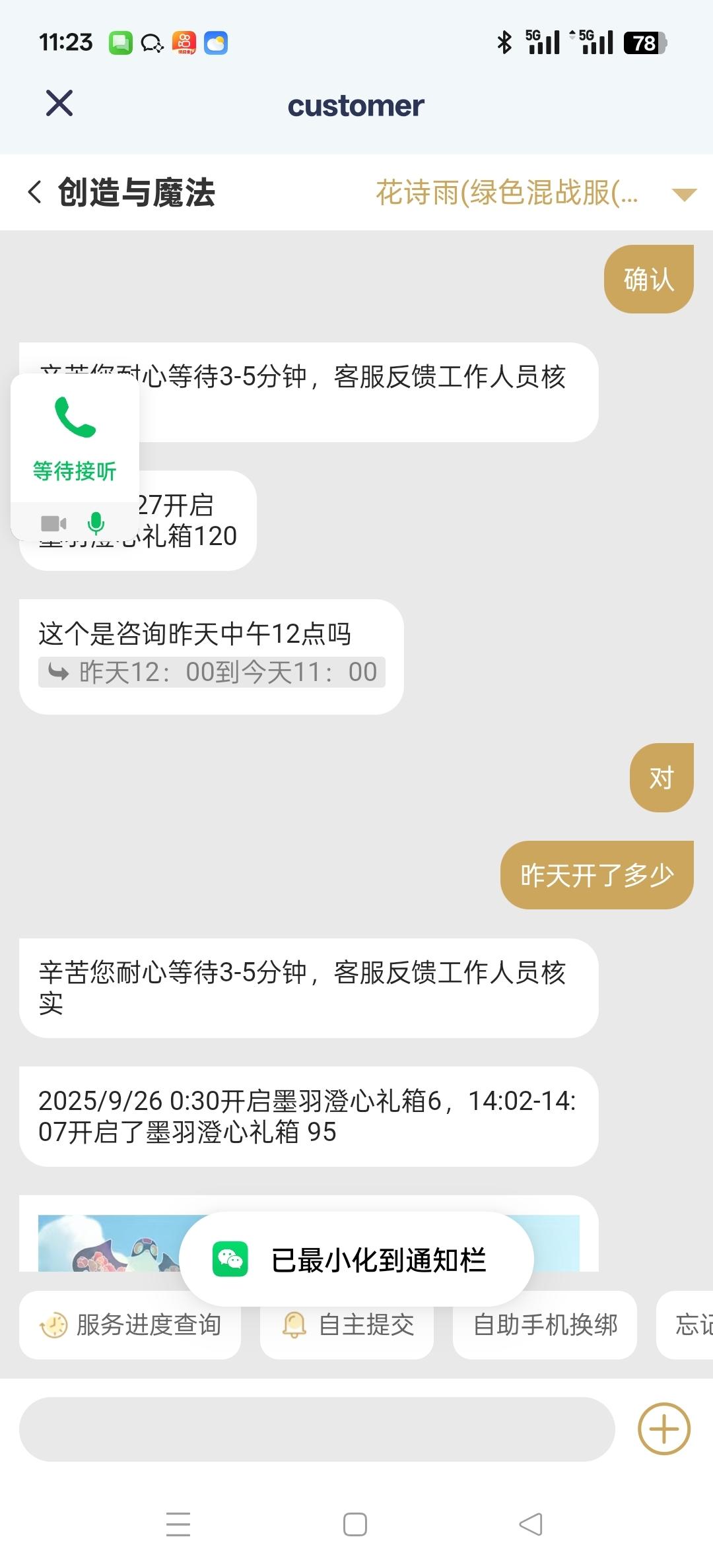
Task: Open the plus attachment menu
Action: coord(663,1429)
